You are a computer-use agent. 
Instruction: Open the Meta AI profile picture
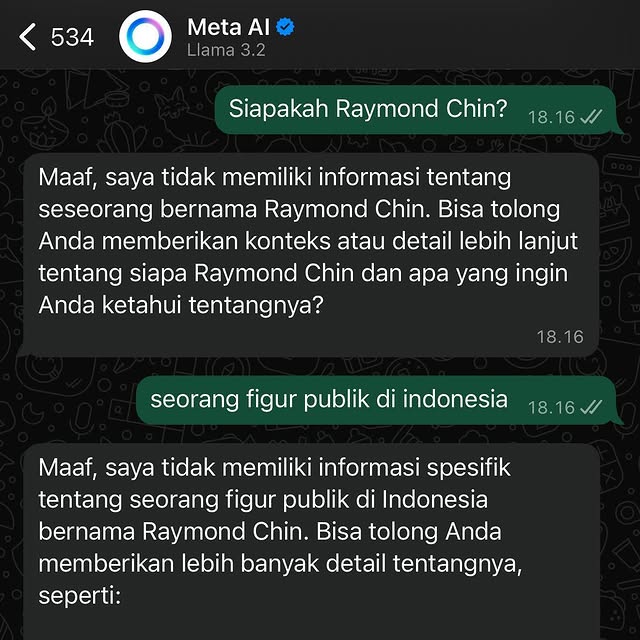[145, 37]
